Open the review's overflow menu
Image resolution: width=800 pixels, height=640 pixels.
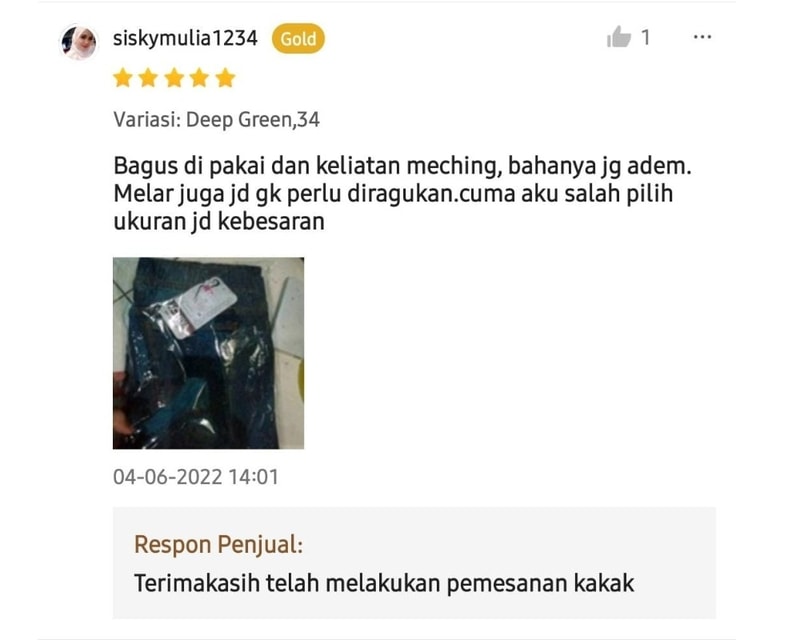[x=702, y=37]
